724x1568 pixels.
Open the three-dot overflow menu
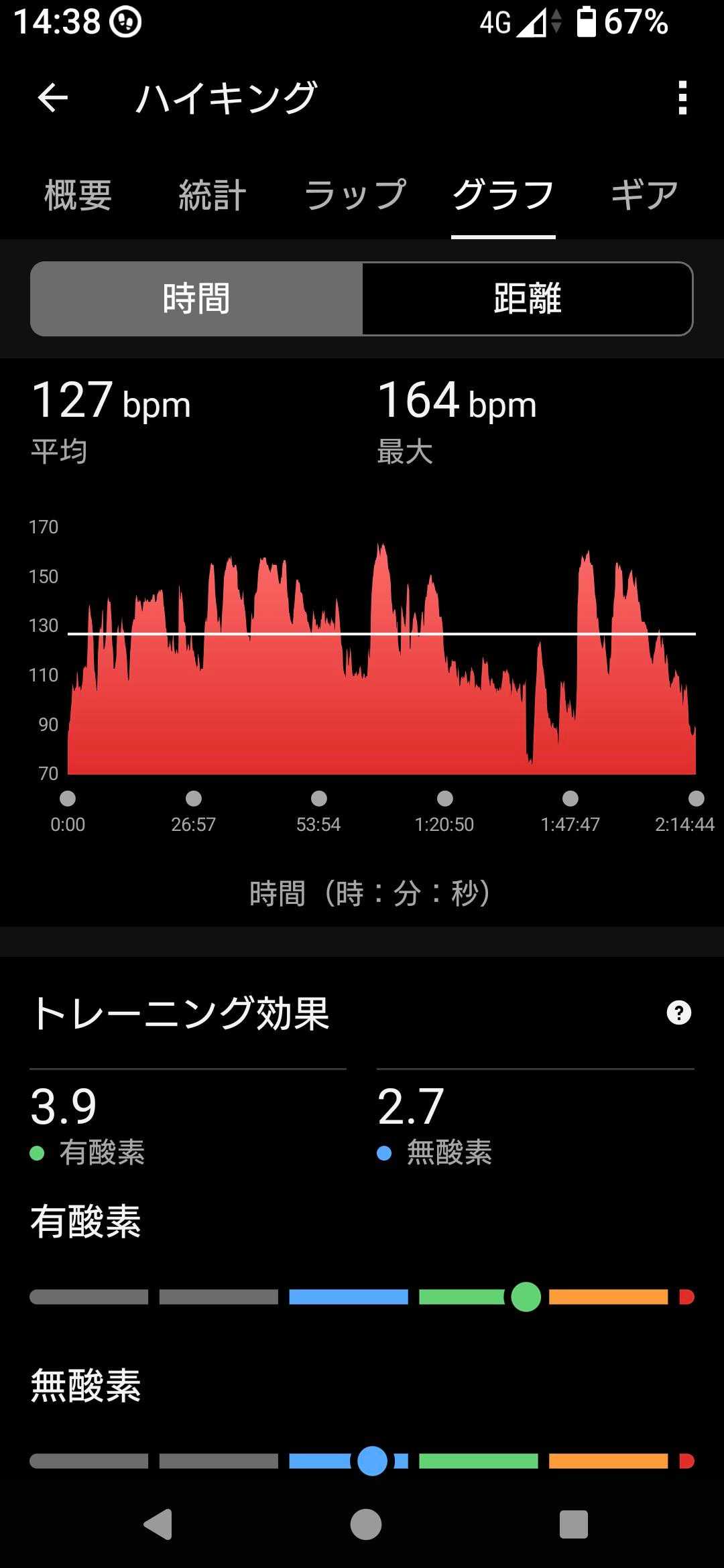682,98
